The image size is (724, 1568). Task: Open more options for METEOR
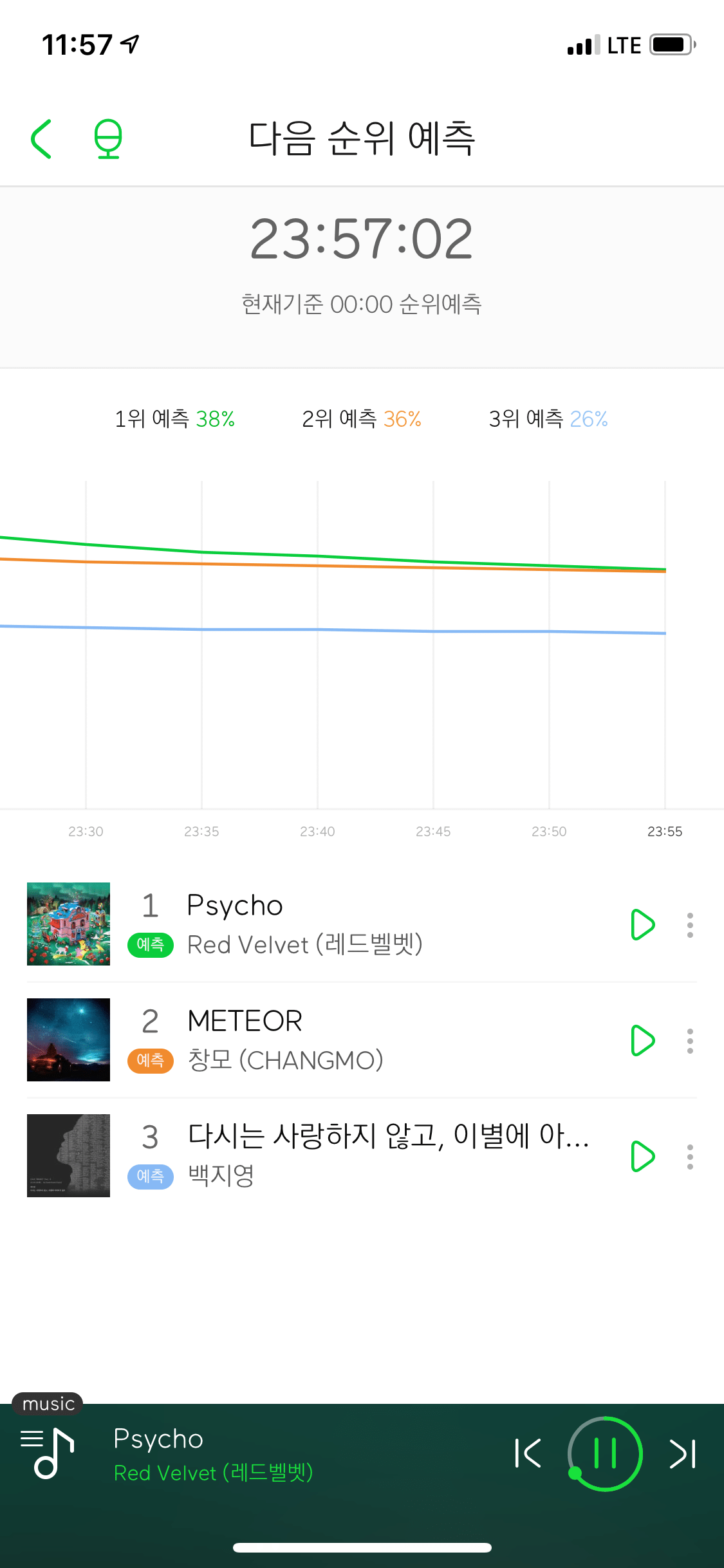689,1040
